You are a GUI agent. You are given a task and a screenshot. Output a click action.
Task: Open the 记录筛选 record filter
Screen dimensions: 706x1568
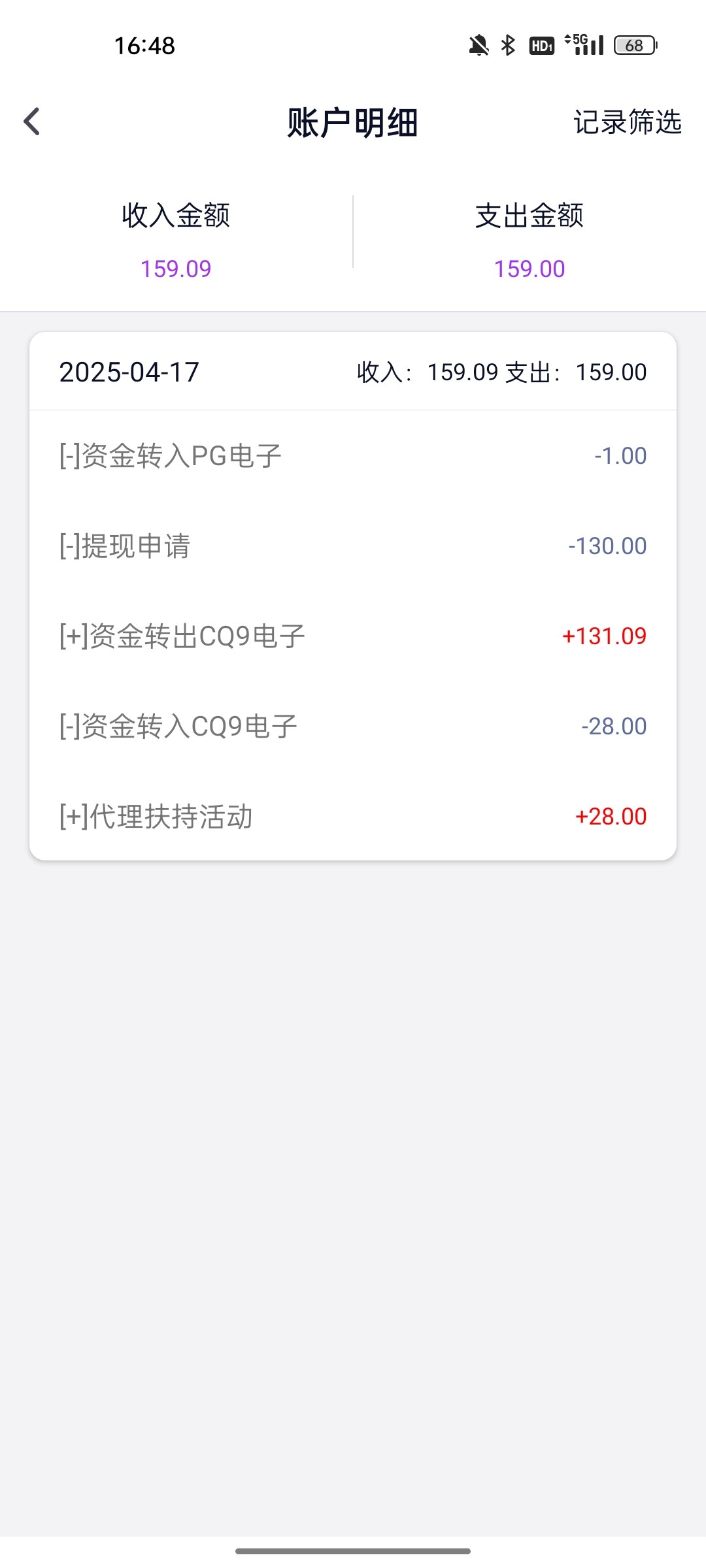click(627, 122)
